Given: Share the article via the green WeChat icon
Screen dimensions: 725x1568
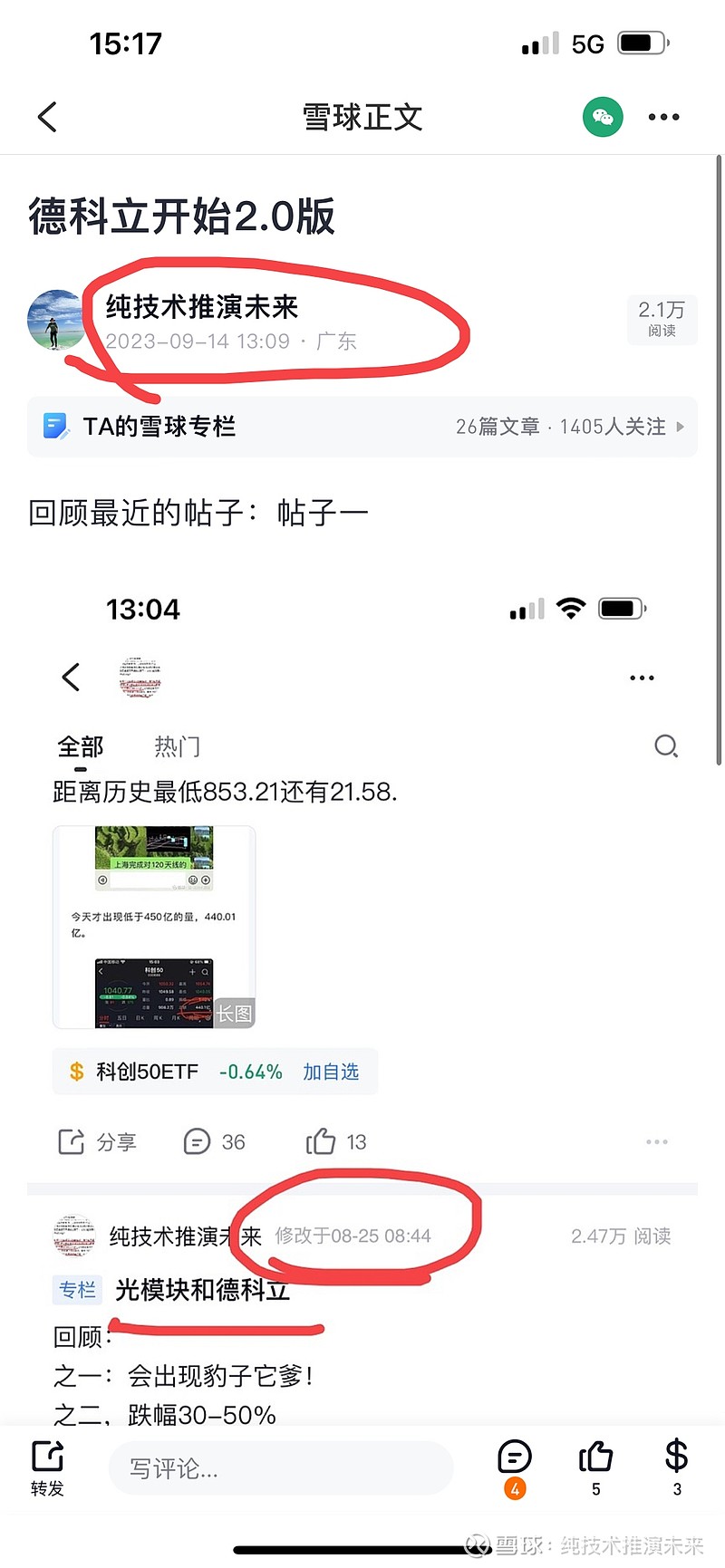Looking at the screenshot, I should tap(603, 118).
